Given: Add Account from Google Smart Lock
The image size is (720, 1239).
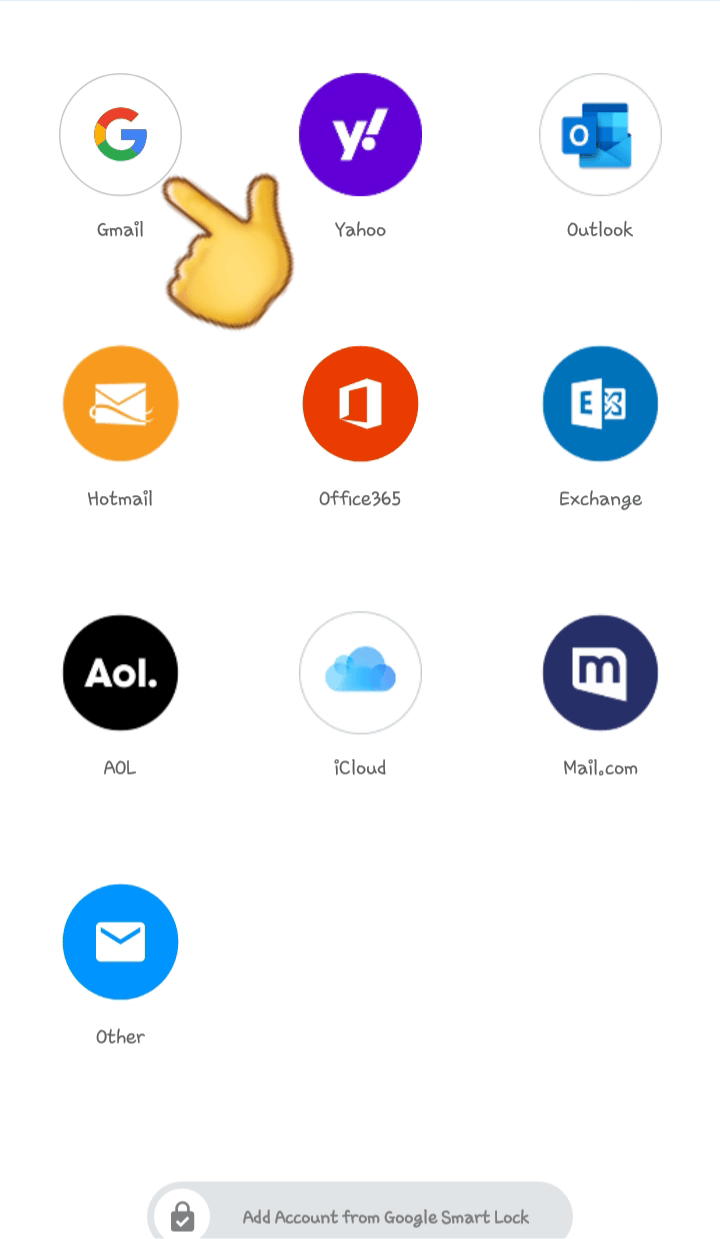Looking at the screenshot, I should click(360, 1216).
